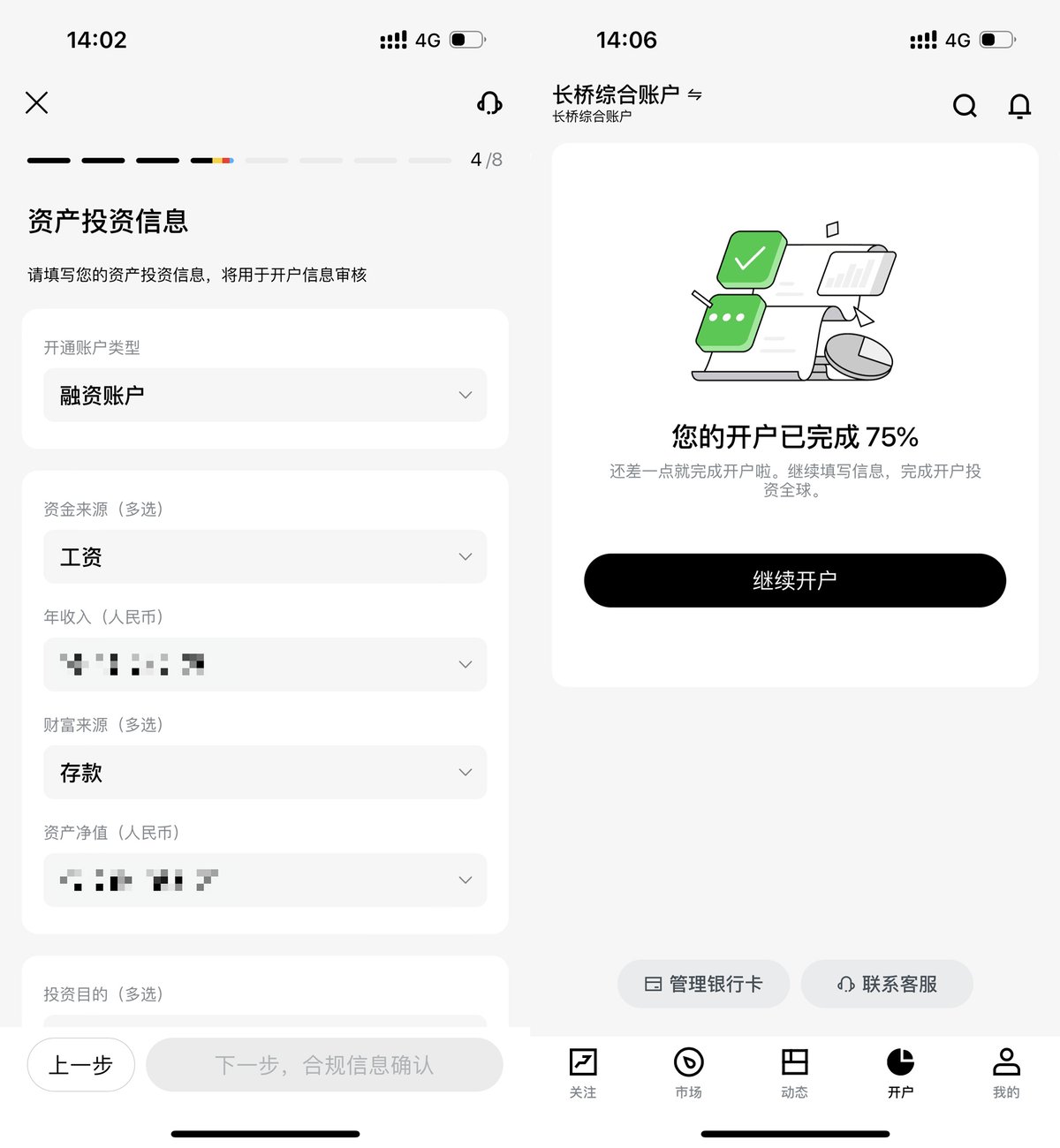
Task: Select a 资产净值 range
Action: (265, 880)
